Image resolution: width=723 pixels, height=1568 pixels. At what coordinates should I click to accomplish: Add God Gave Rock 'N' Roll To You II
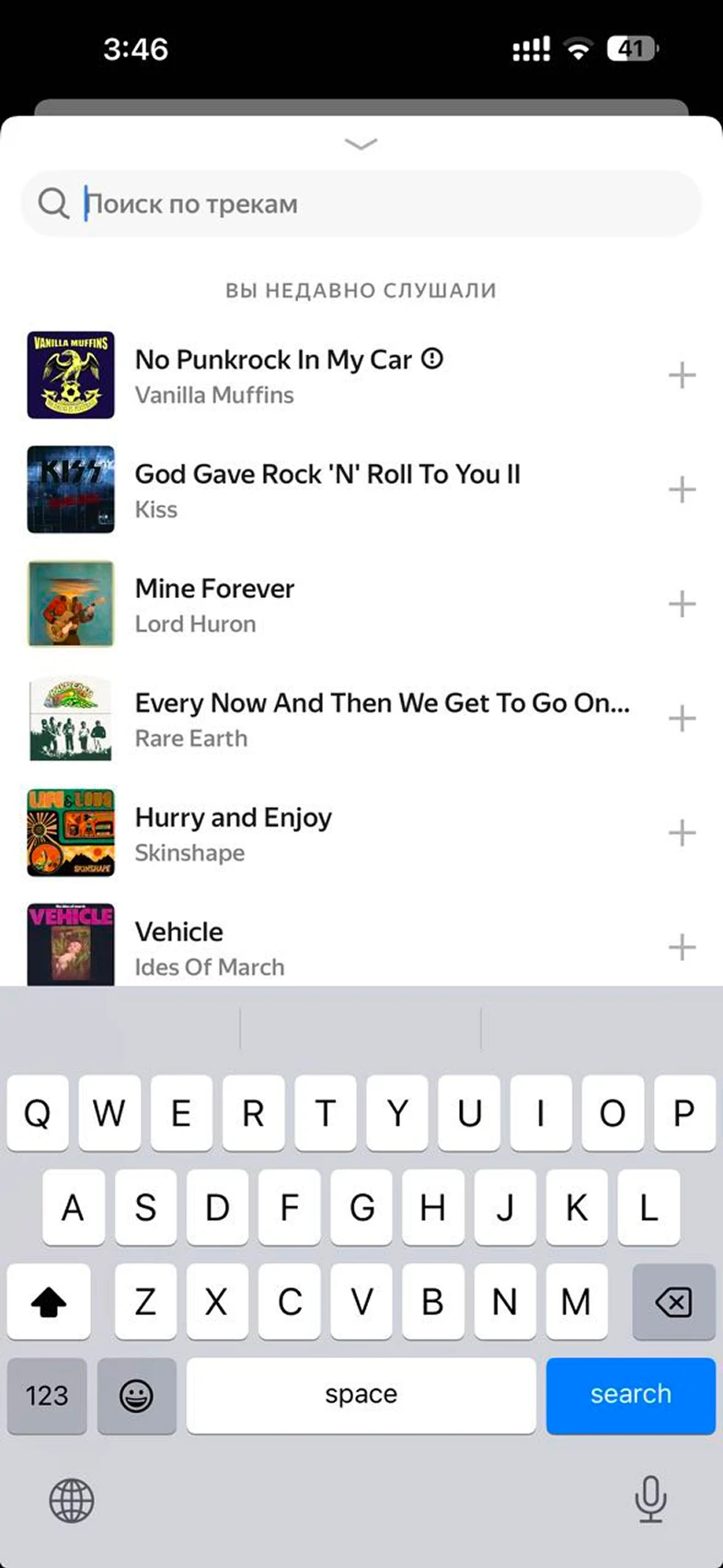[x=682, y=490]
